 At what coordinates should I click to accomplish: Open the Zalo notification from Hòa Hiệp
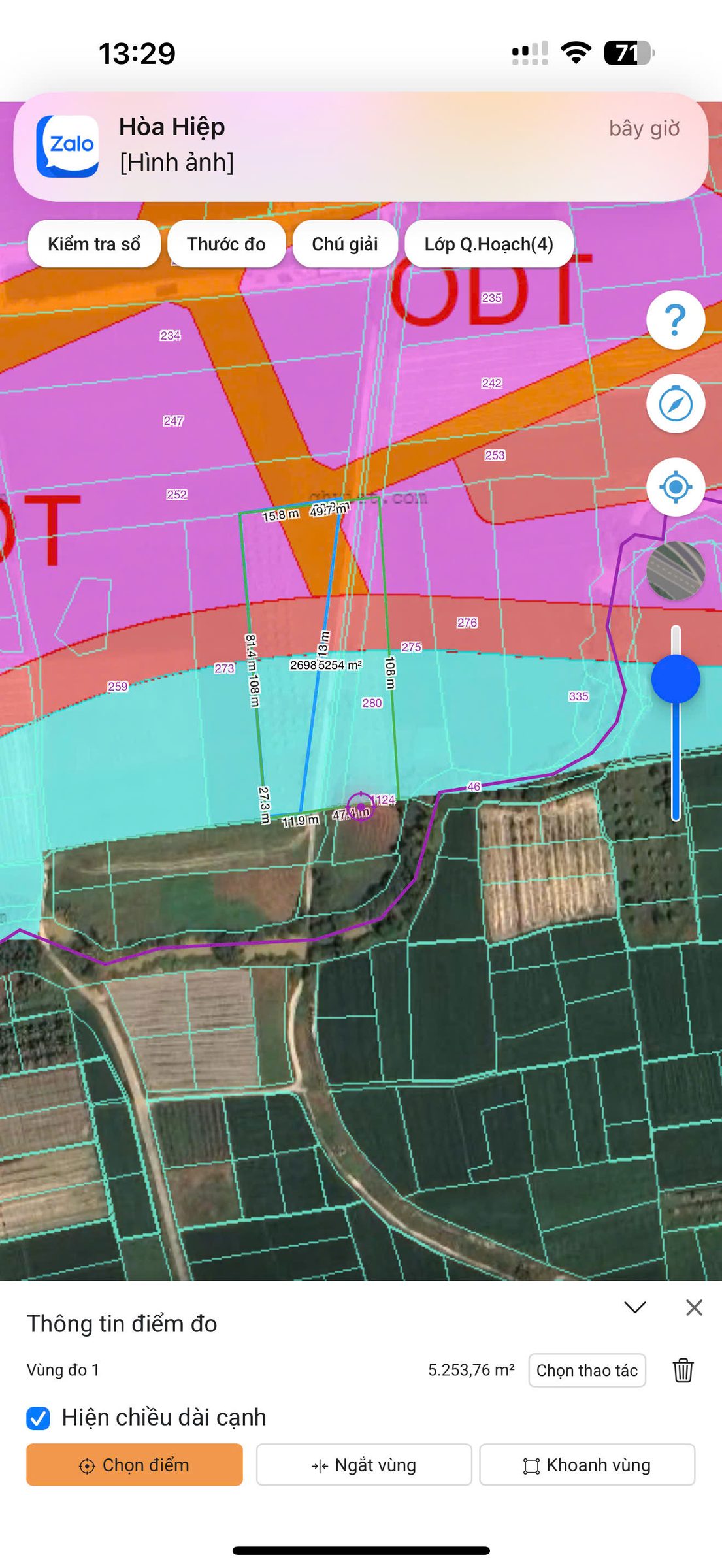[361, 146]
